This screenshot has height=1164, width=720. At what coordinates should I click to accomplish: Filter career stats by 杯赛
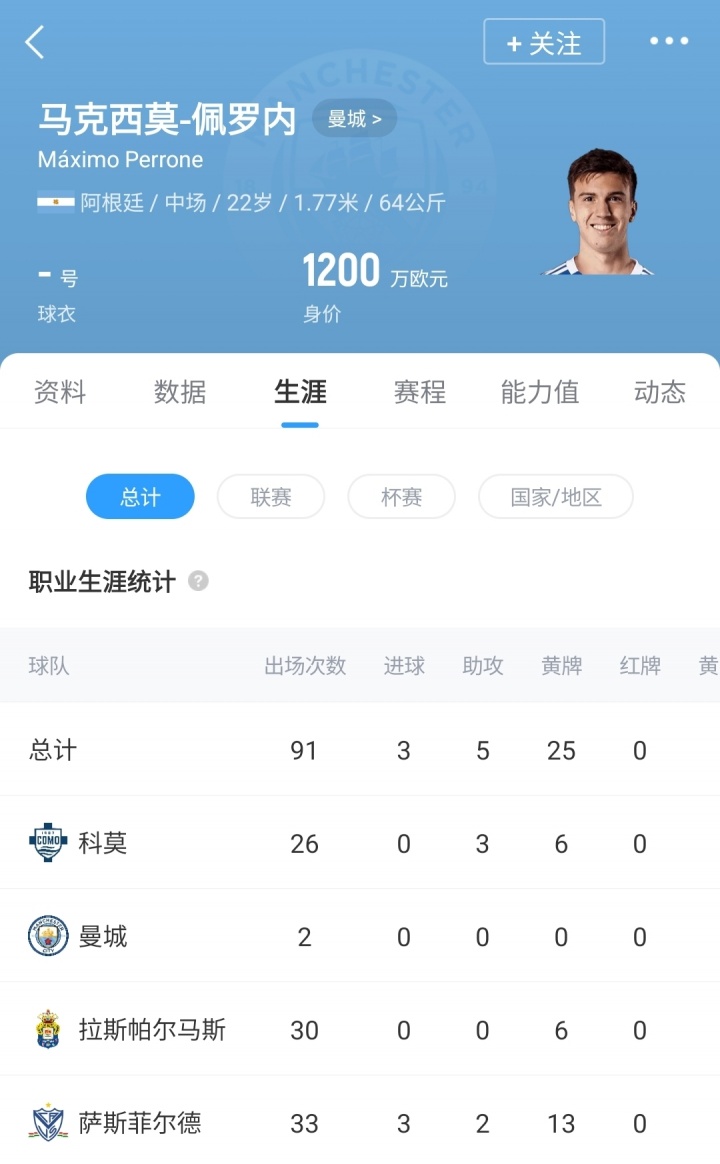[401, 497]
